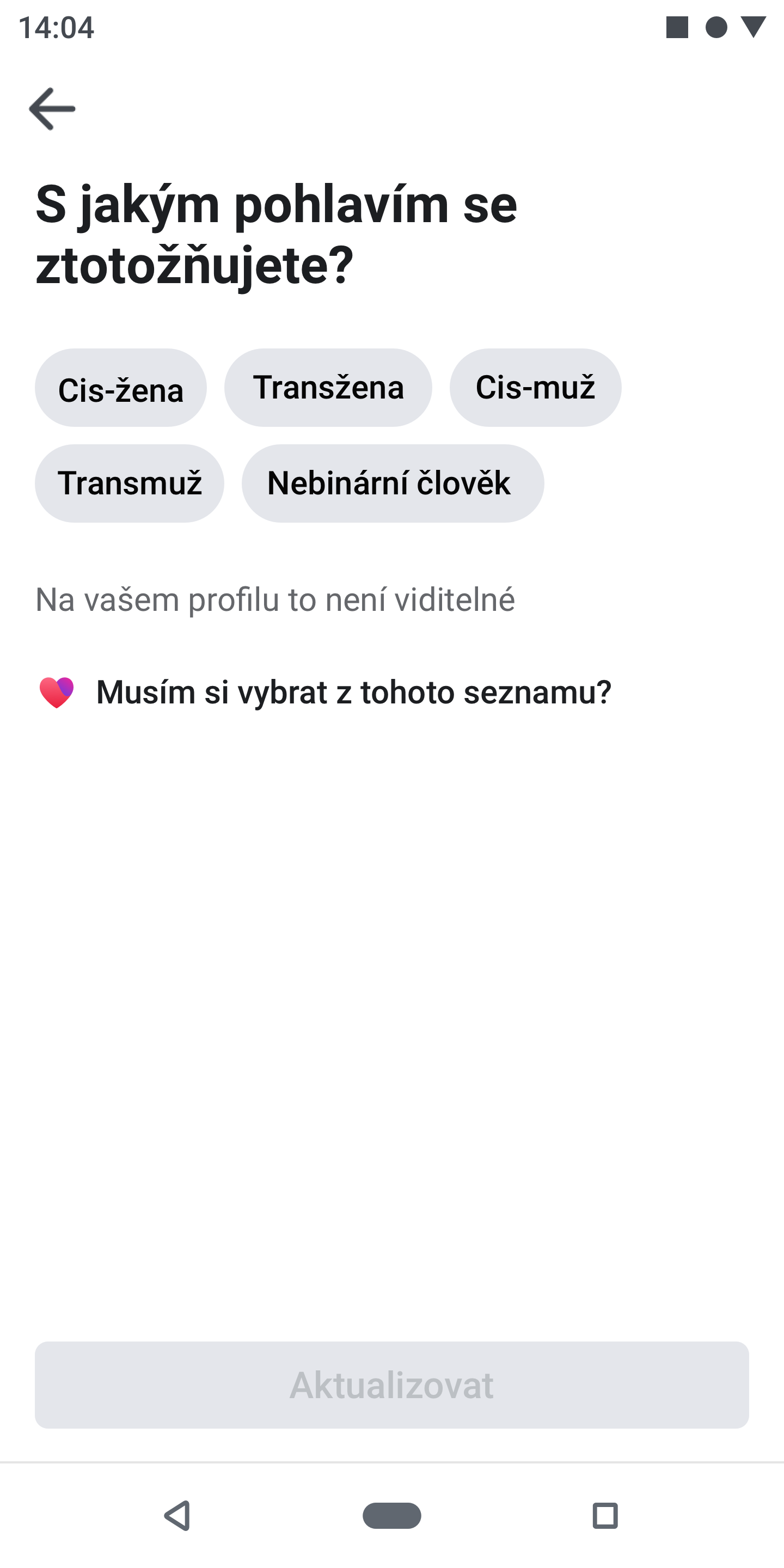Open "Musím si vybrat z tohoto seznamu?"
This screenshot has height=1568, width=784.
coord(353,692)
